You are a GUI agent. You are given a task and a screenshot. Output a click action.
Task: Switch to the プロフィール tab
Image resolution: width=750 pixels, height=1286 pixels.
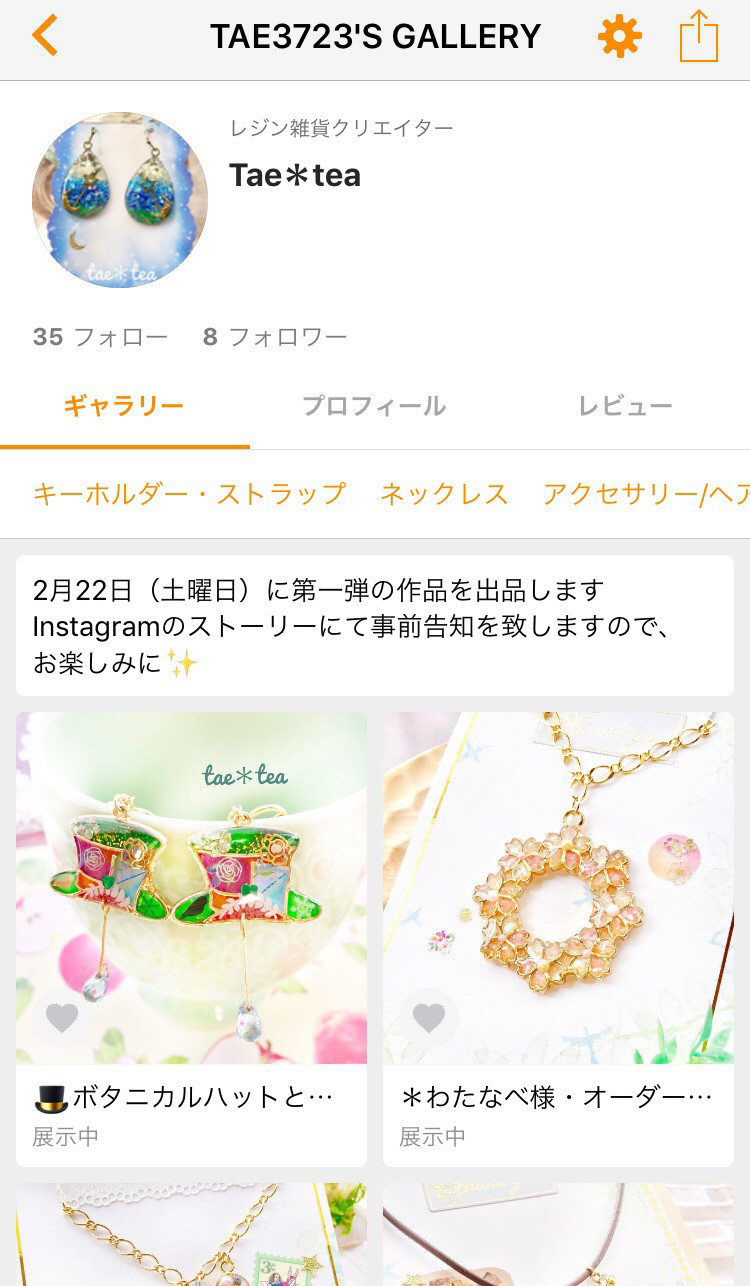point(374,407)
